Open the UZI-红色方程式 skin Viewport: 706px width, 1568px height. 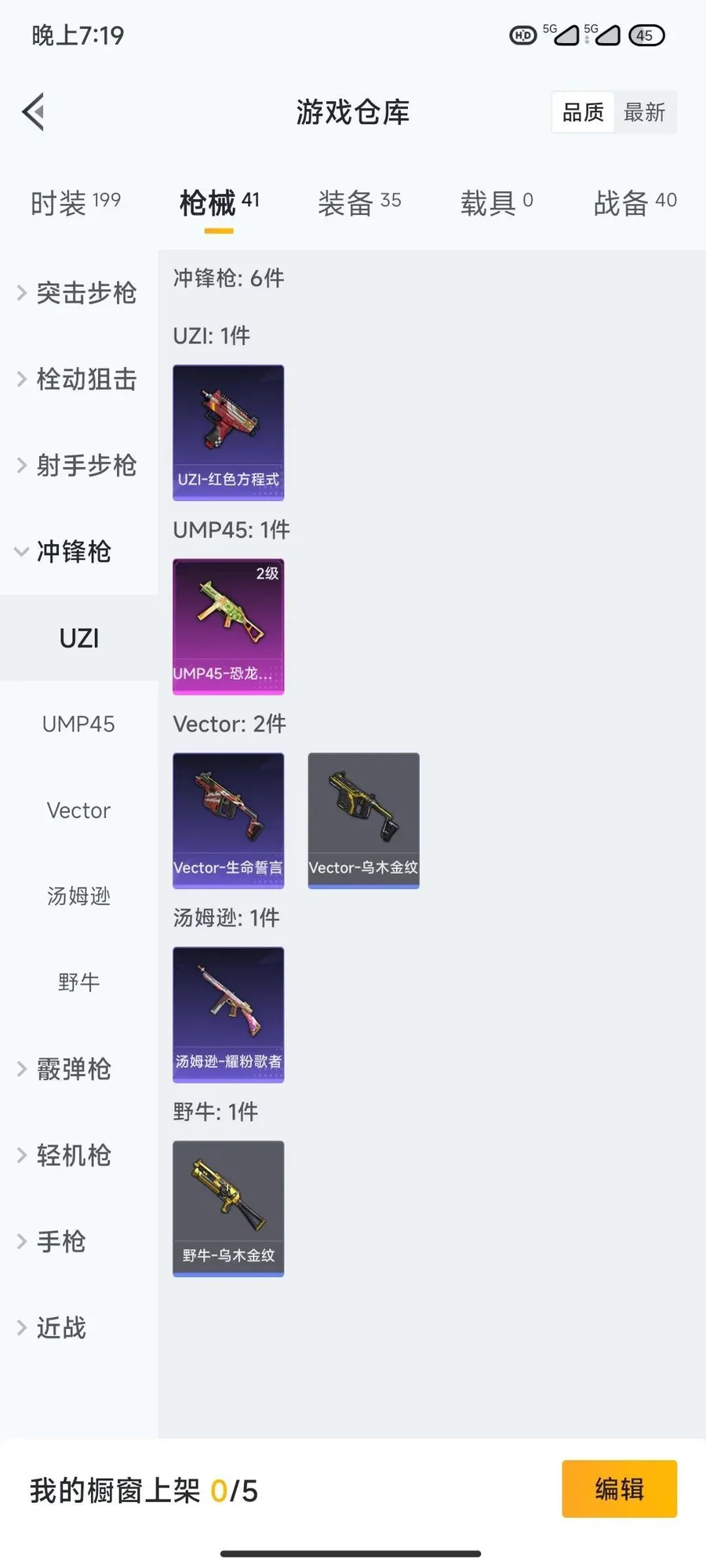pos(228,432)
